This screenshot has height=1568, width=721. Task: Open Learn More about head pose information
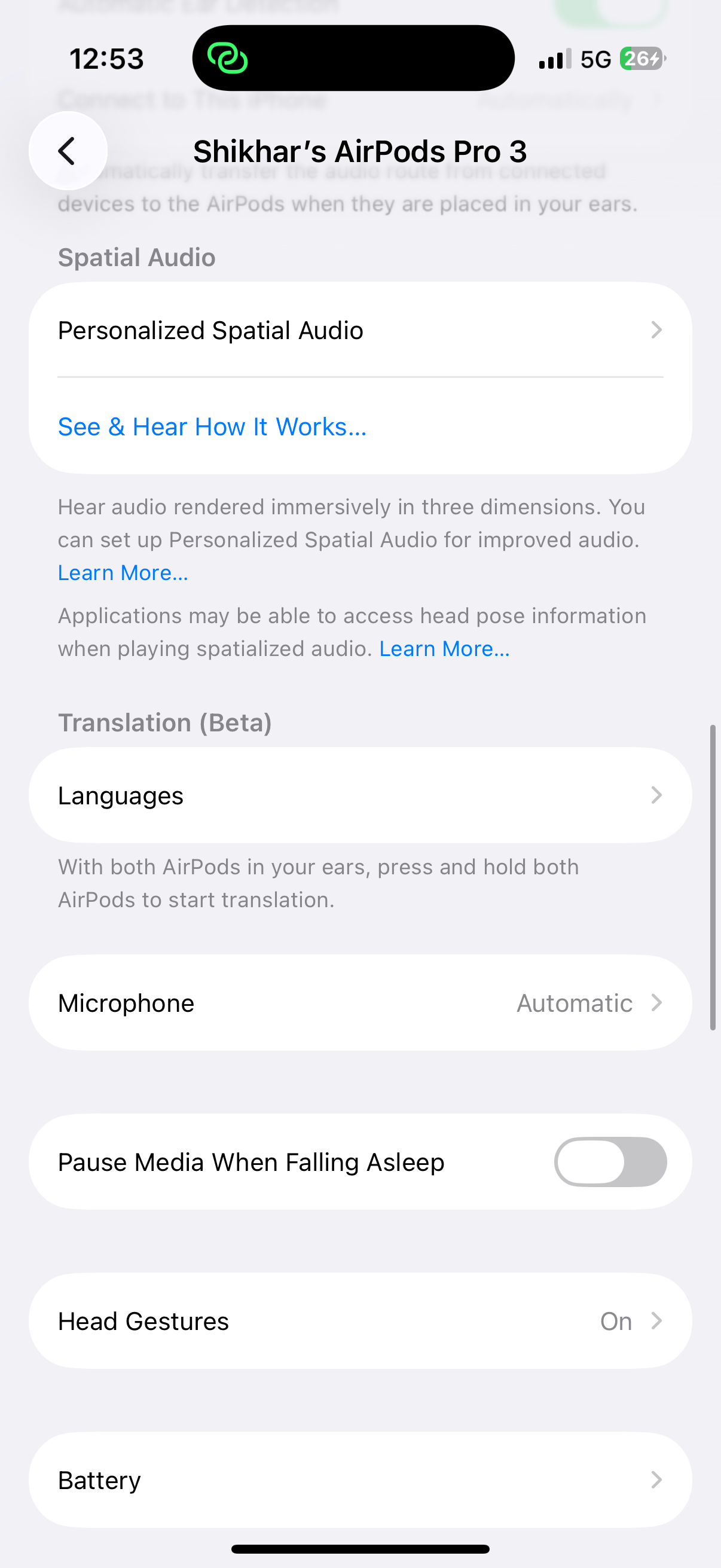tap(444, 649)
